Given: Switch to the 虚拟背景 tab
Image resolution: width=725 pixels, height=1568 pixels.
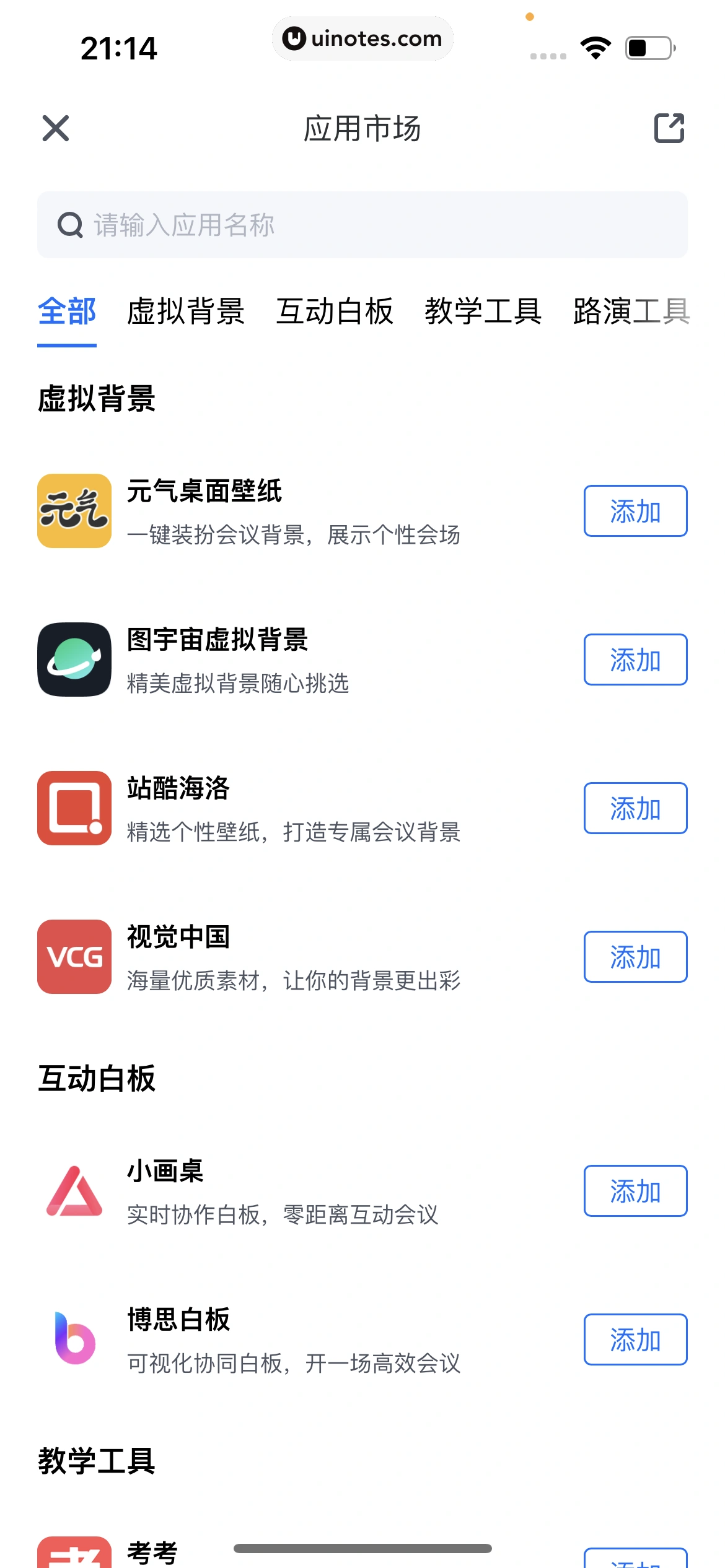Looking at the screenshot, I should point(186,311).
